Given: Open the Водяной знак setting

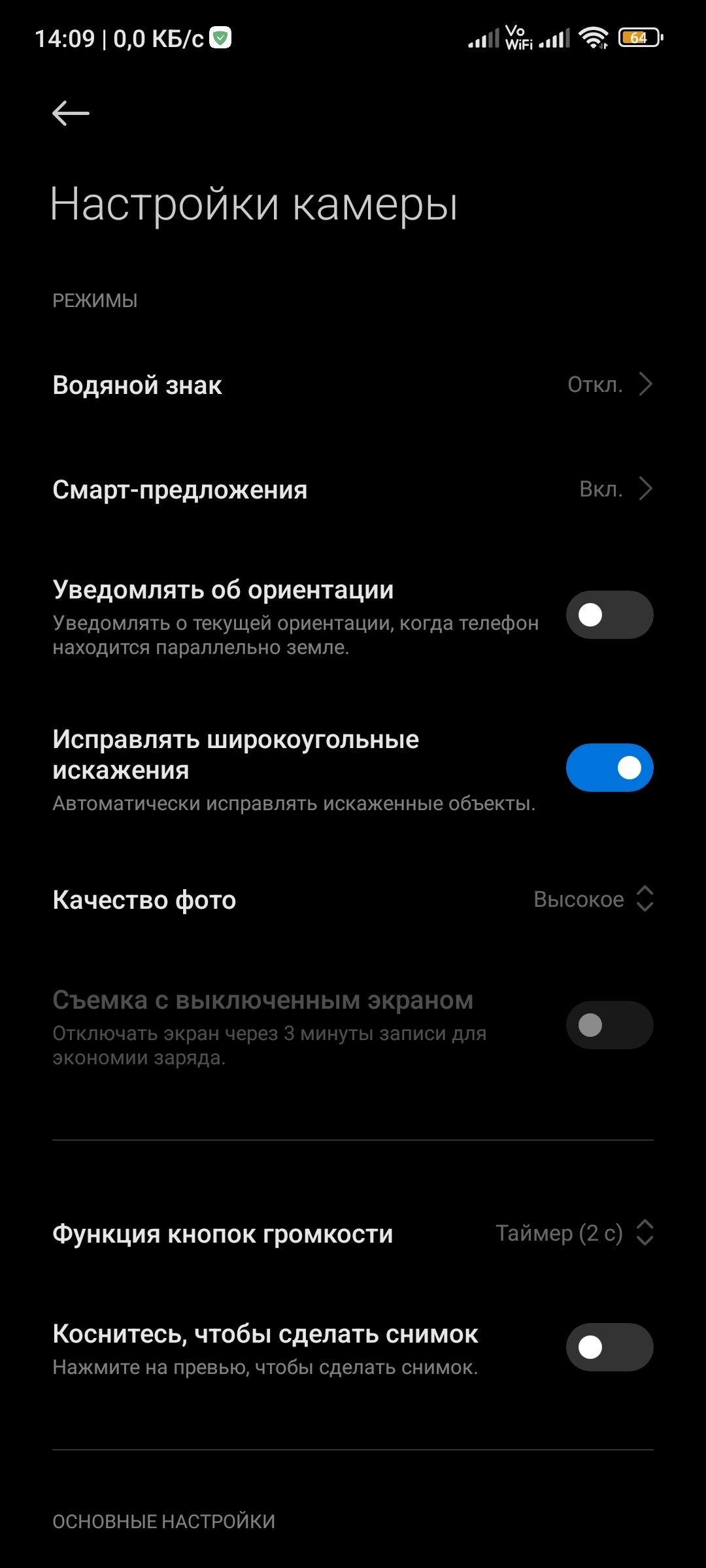Looking at the screenshot, I should pos(353,385).
